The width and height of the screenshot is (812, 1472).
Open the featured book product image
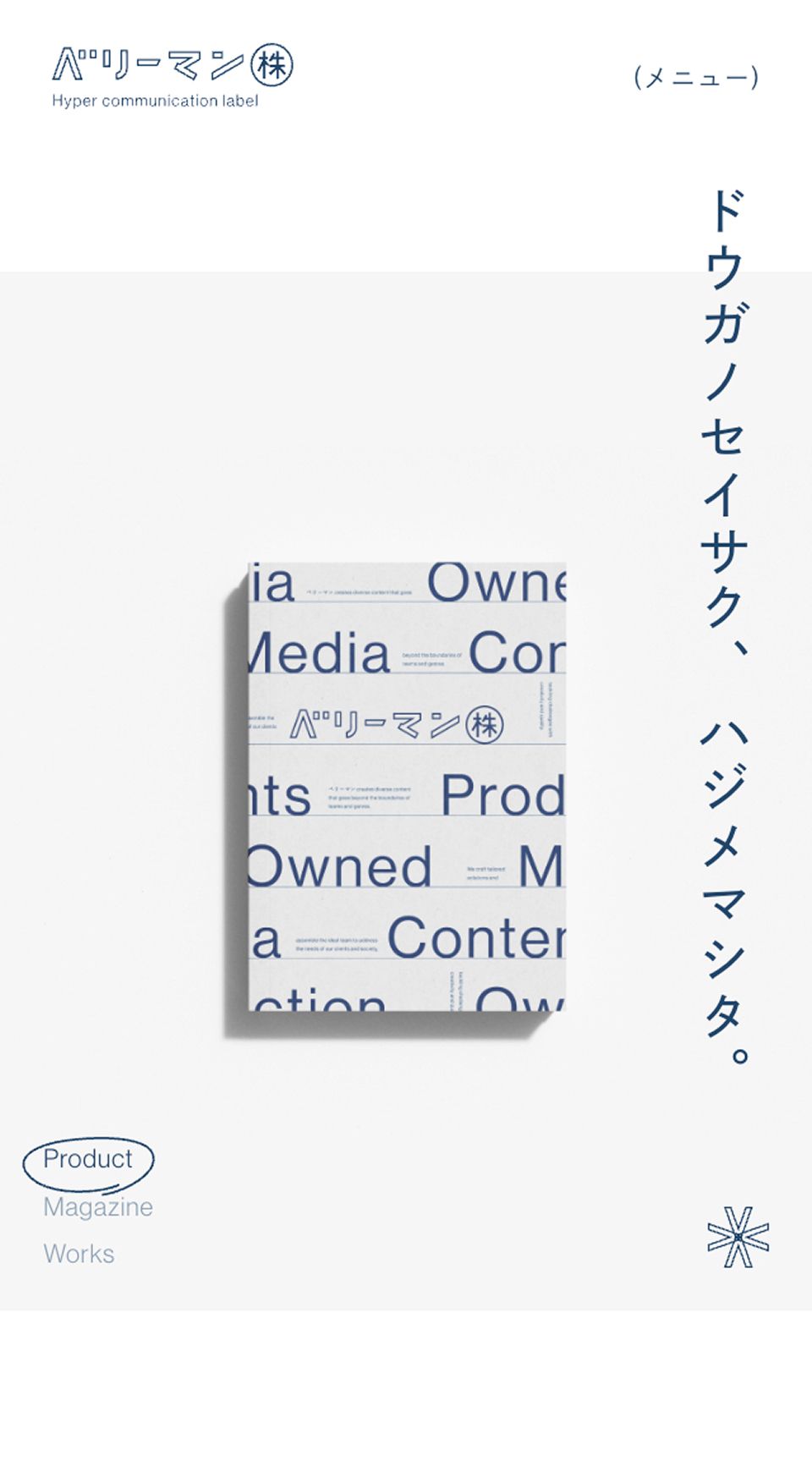pyautogui.click(x=406, y=787)
